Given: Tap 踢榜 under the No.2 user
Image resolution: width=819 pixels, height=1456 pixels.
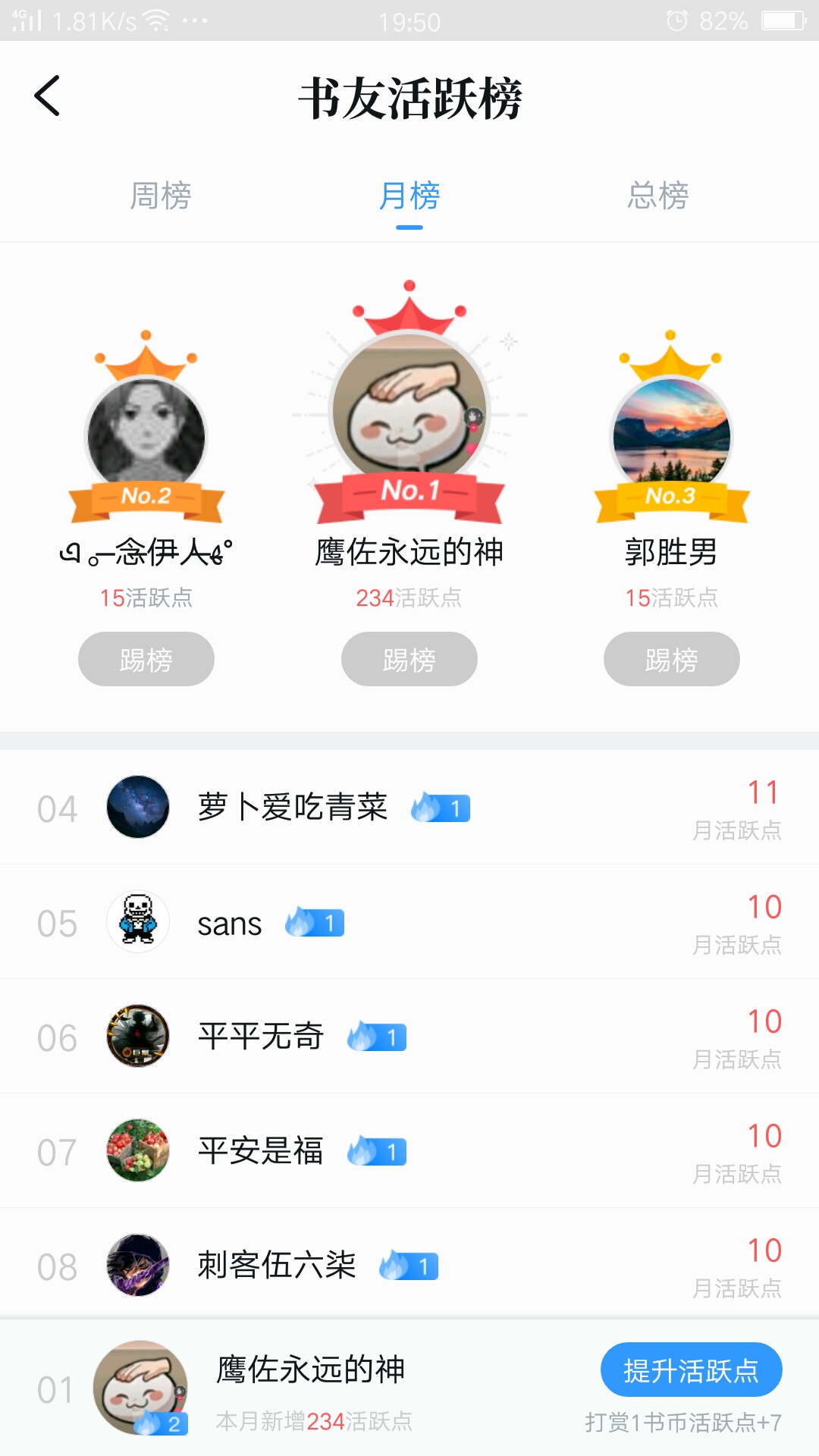Looking at the screenshot, I should (x=146, y=659).
